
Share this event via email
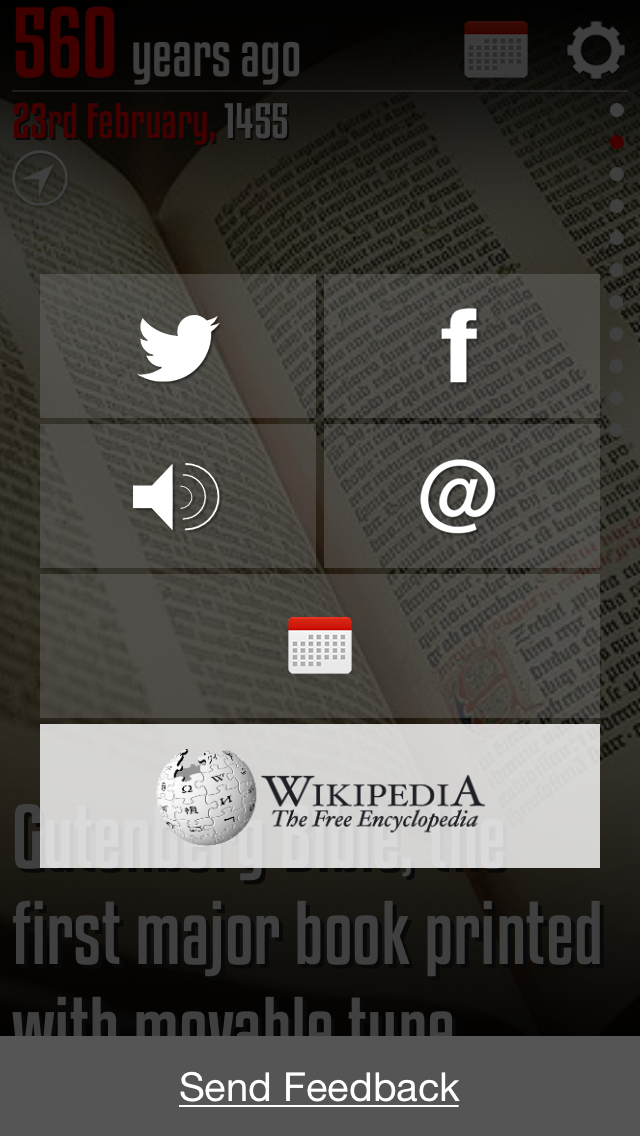pos(462,496)
